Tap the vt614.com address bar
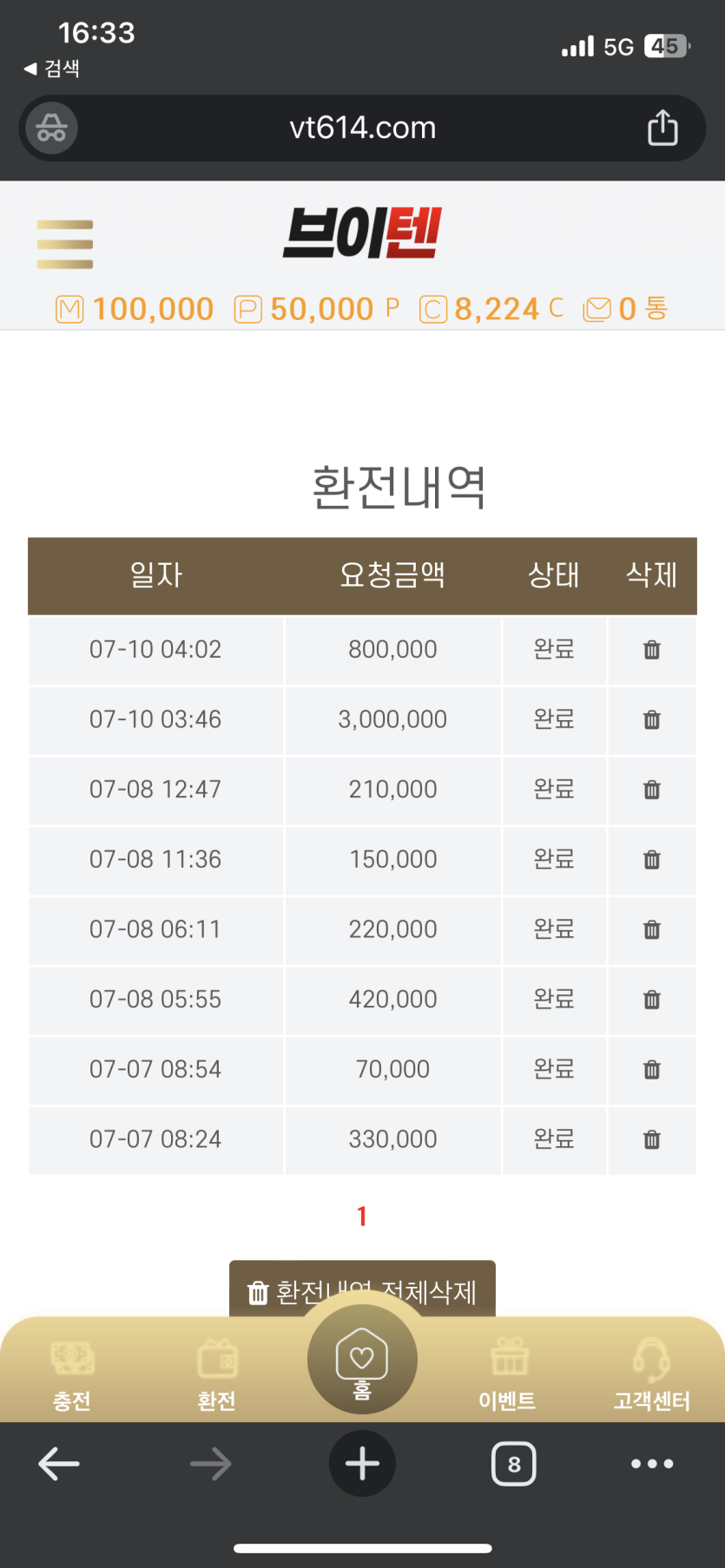Image resolution: width=725 pixels, height=1568 pixels. point(362,128)
